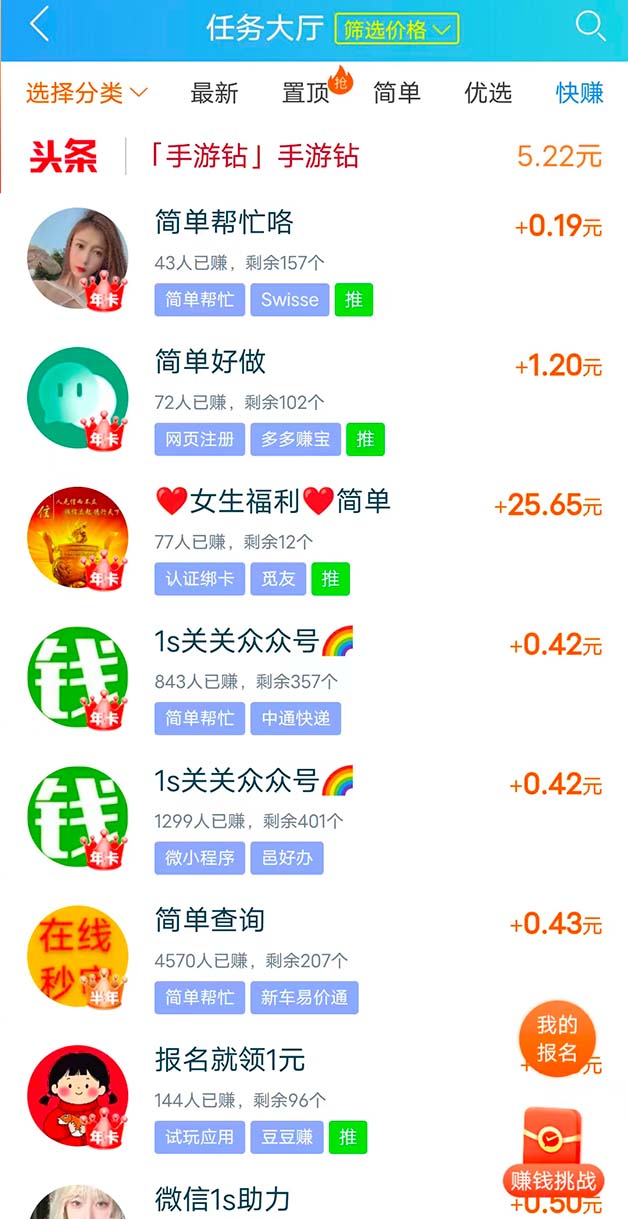The image size is (628, 1219).
Task: Switch to the 最新 tab
Action: 214,93
